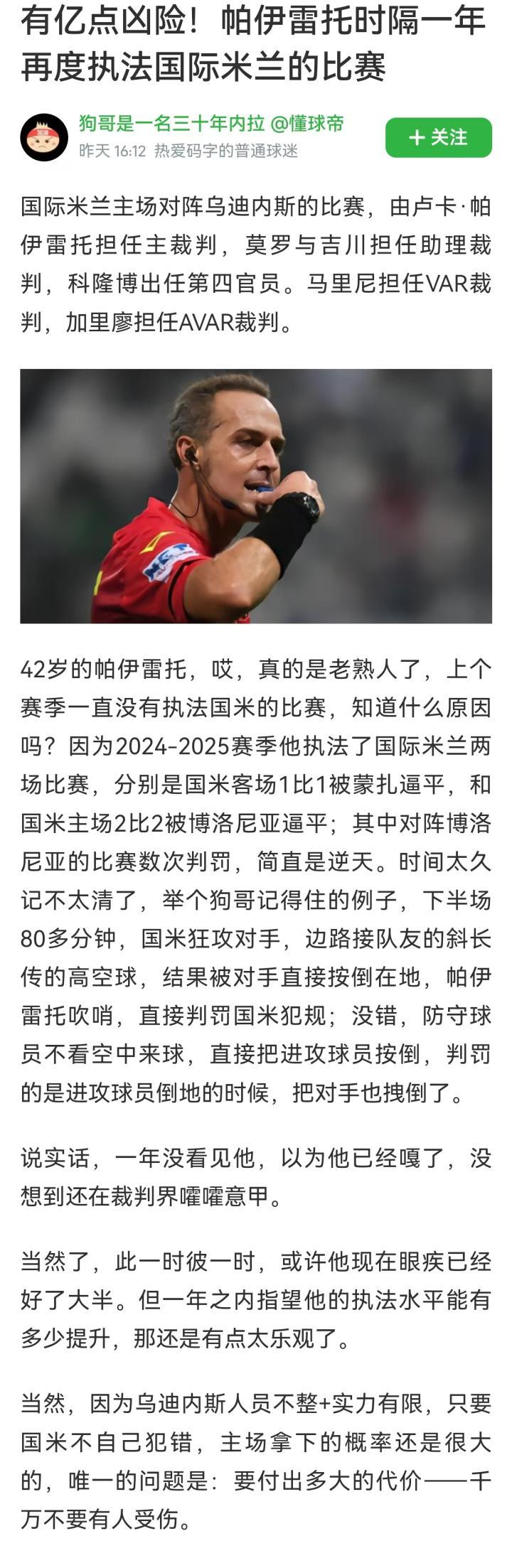512x1568 pixels.
Task: Open author name 狗哥是一名三十年内拉 profile
Action: click(x=171, y=124)
